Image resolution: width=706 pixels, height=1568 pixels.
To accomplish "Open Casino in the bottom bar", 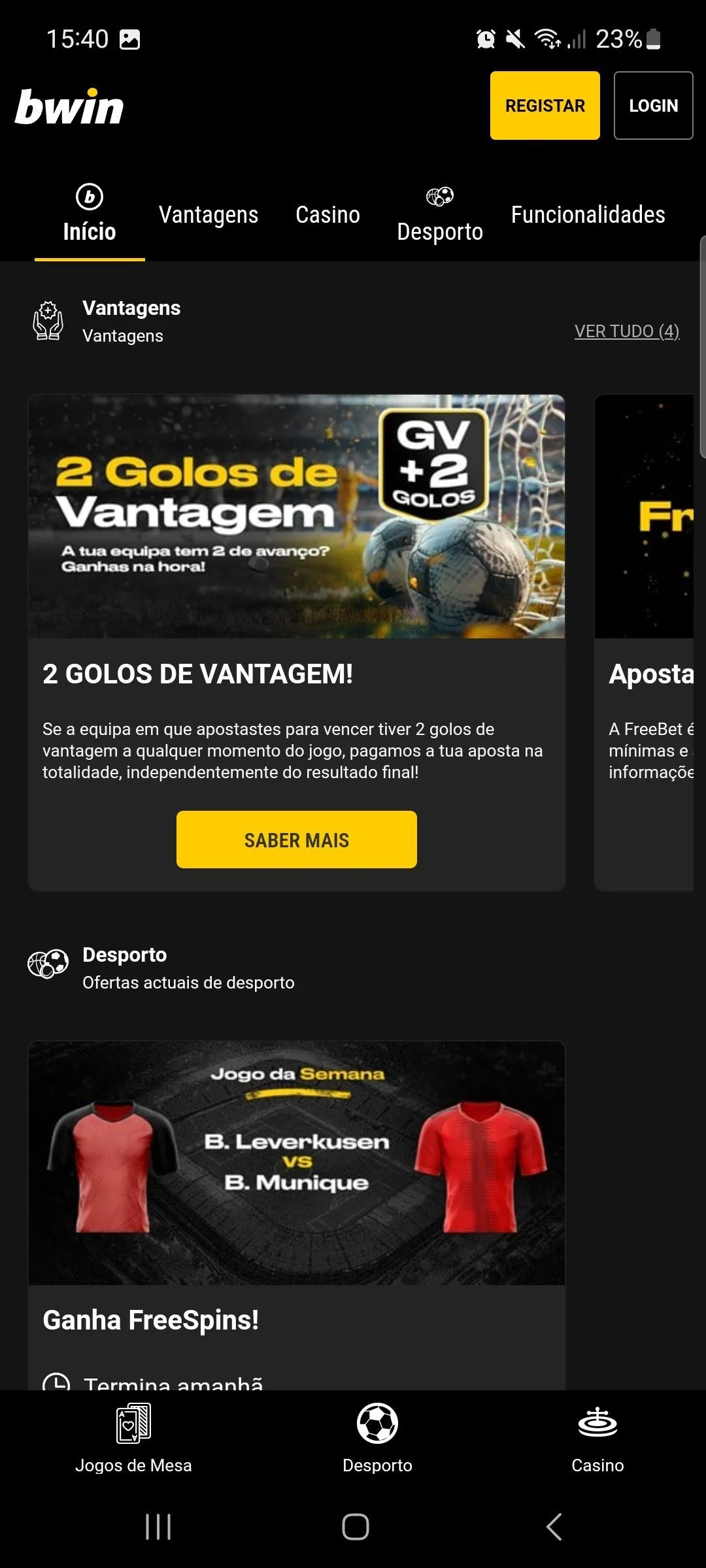I will (597, 1437).
